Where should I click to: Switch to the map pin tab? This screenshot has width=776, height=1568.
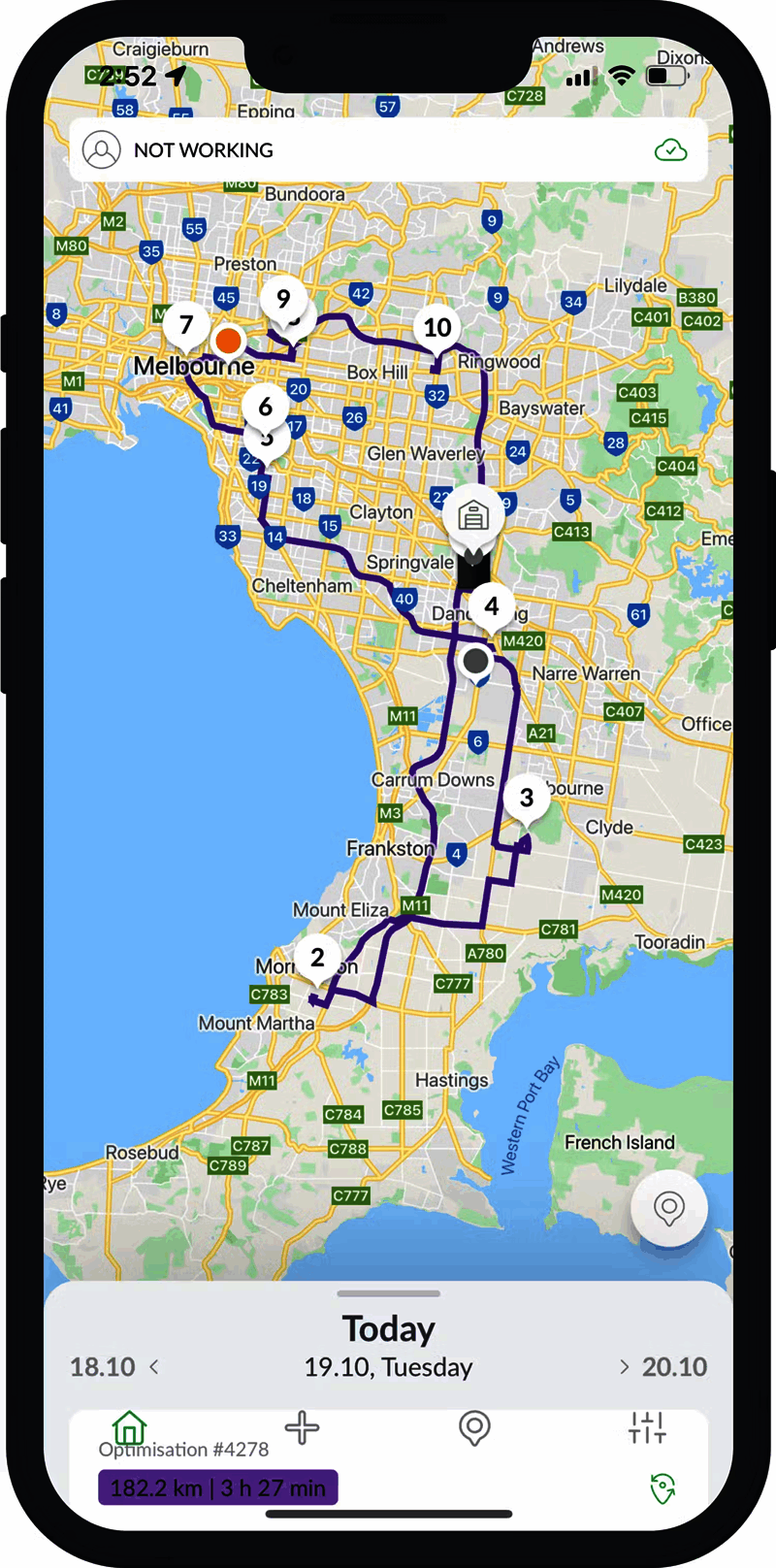click(x=474, y=1427)
